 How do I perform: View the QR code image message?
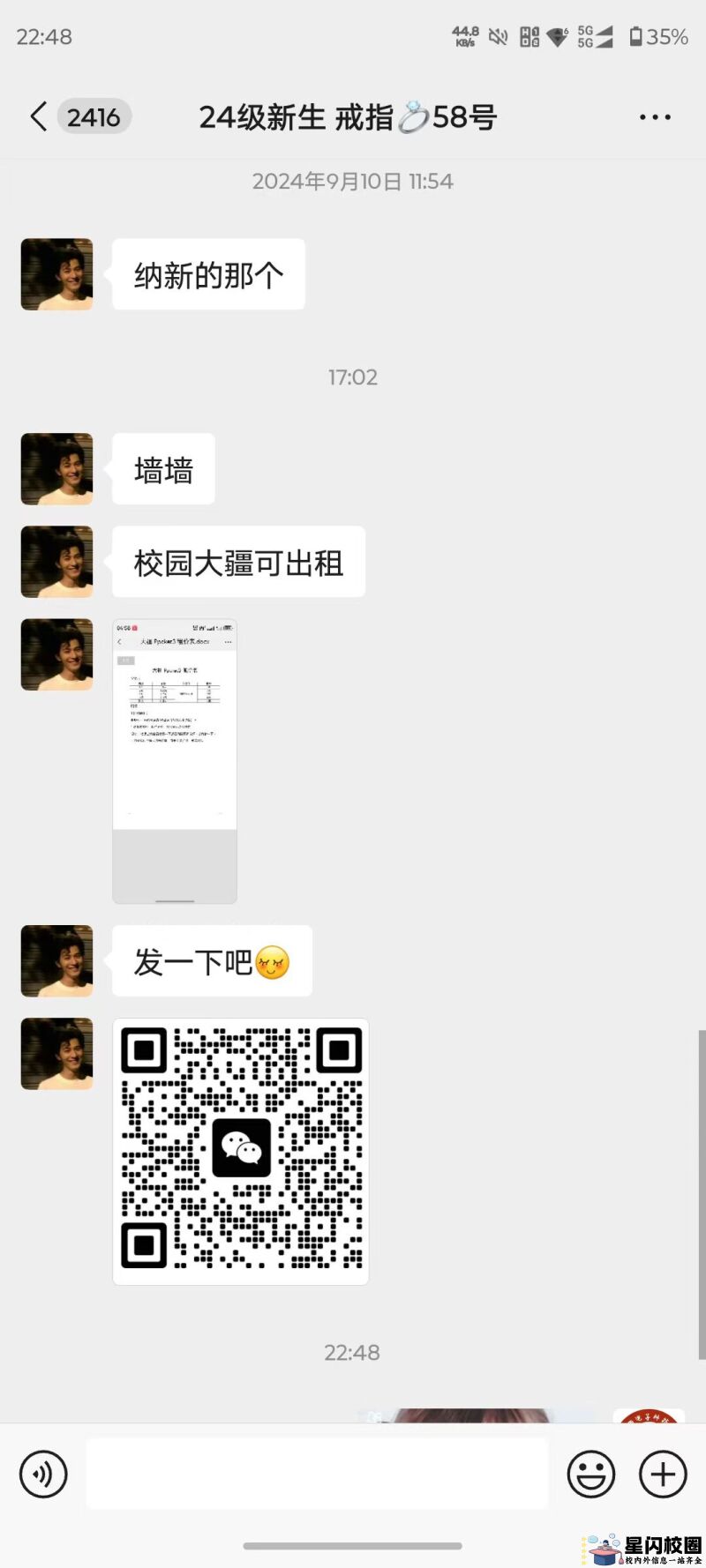click(241, 1151)
